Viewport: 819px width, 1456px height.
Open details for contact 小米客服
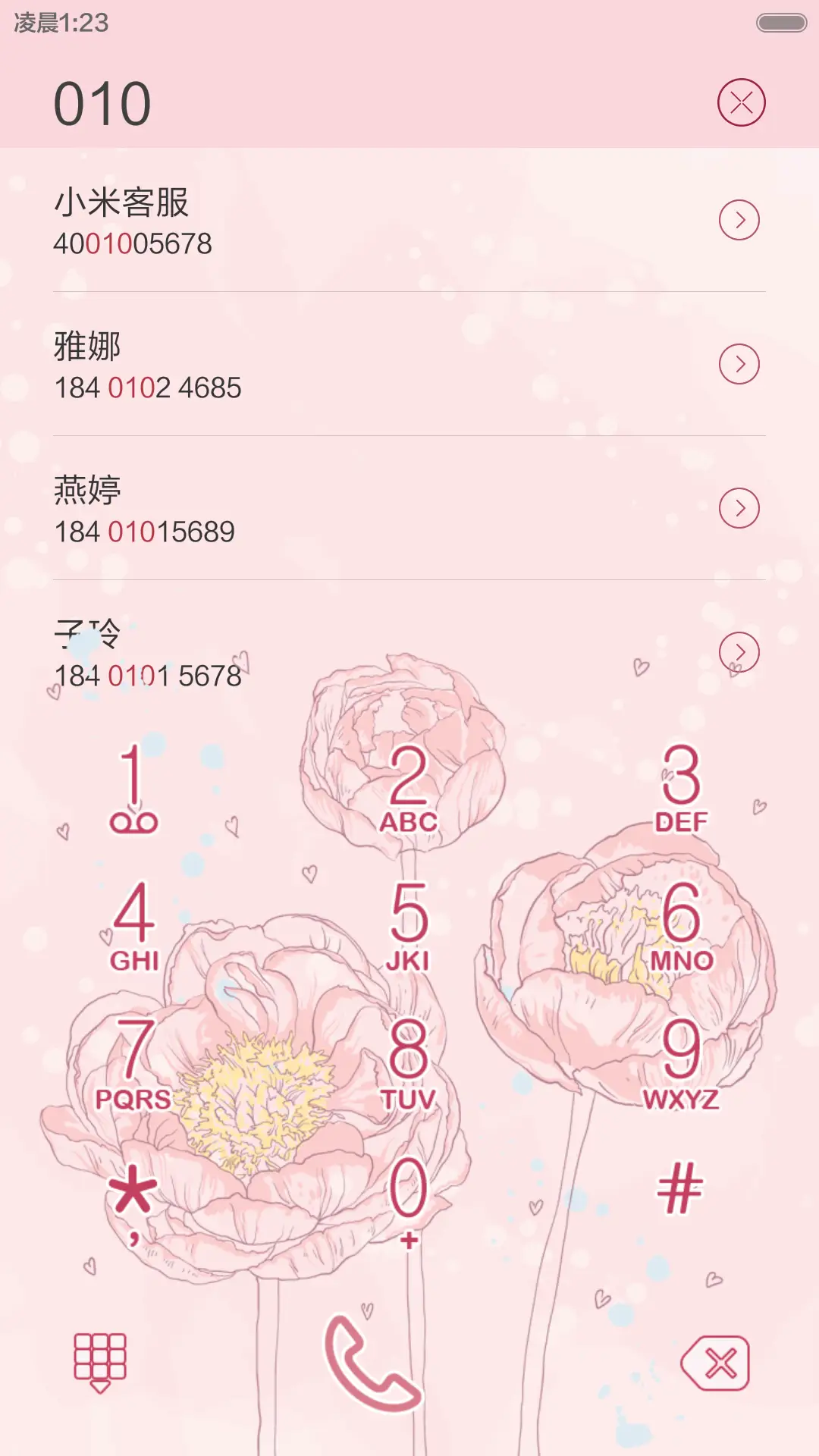(x=739, y=219)
